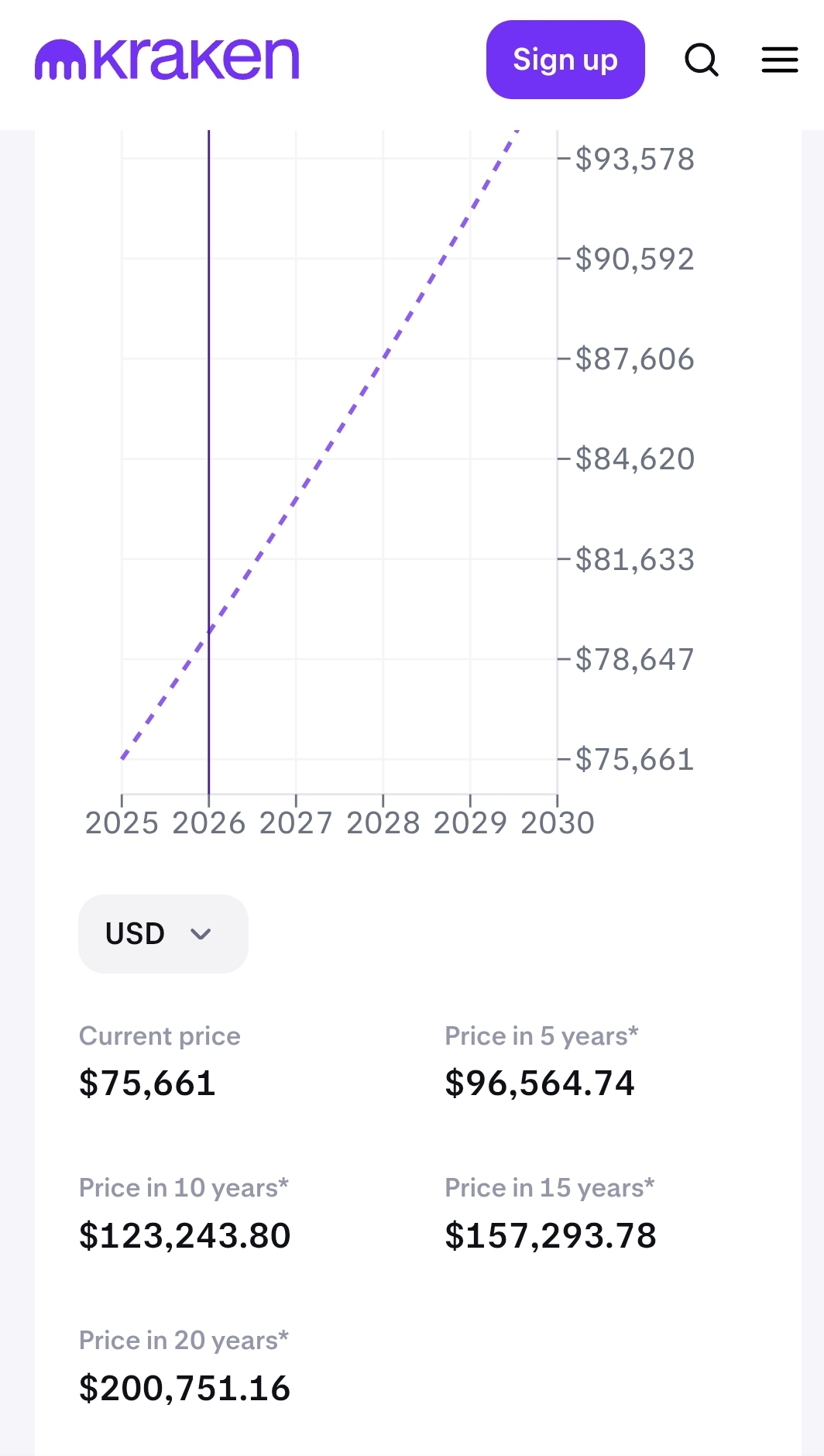Tap the Sign up button
This screenshot has height=1456, width=824.
pyautogui.click(x=565, y=60)
